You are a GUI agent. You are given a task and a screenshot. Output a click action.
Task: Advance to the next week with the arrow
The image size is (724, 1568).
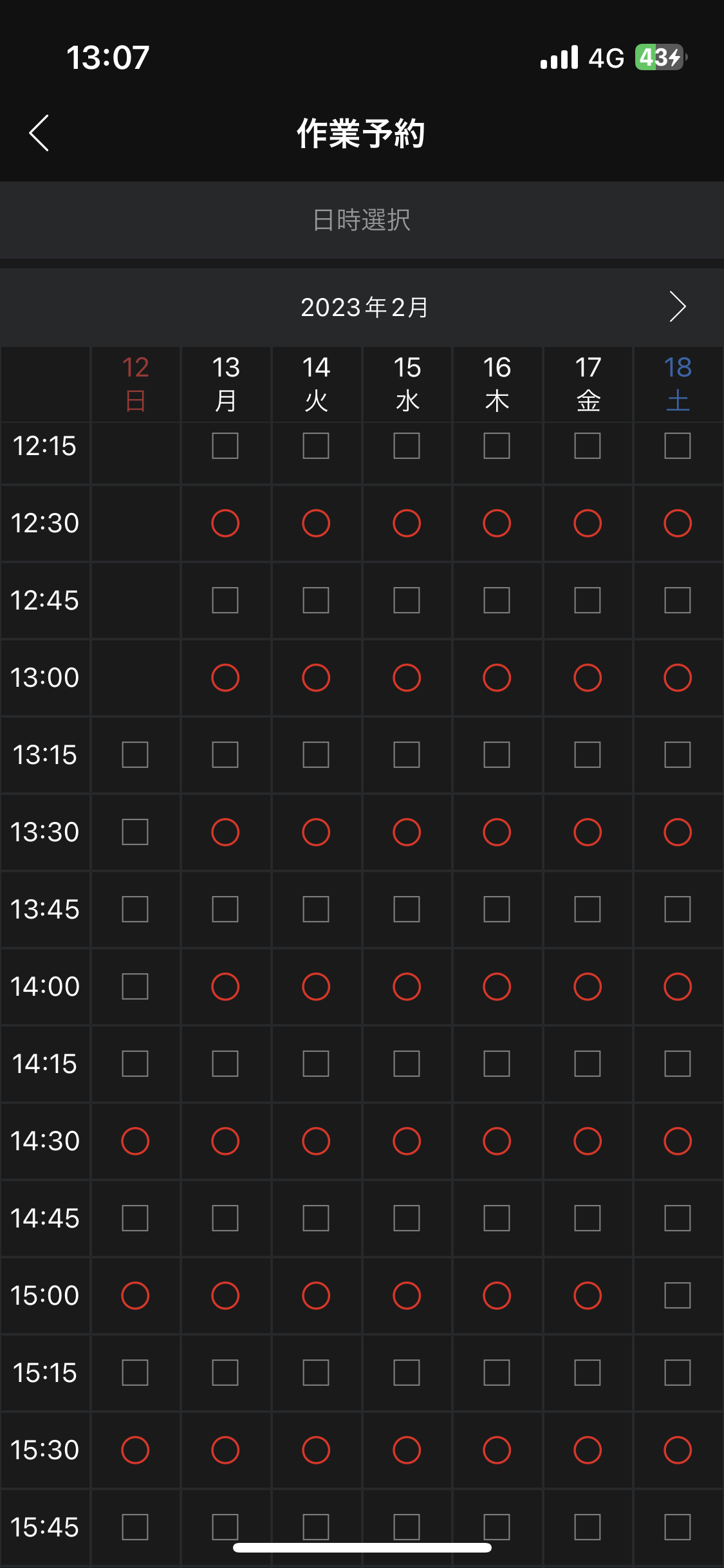[x=678, y=306]
